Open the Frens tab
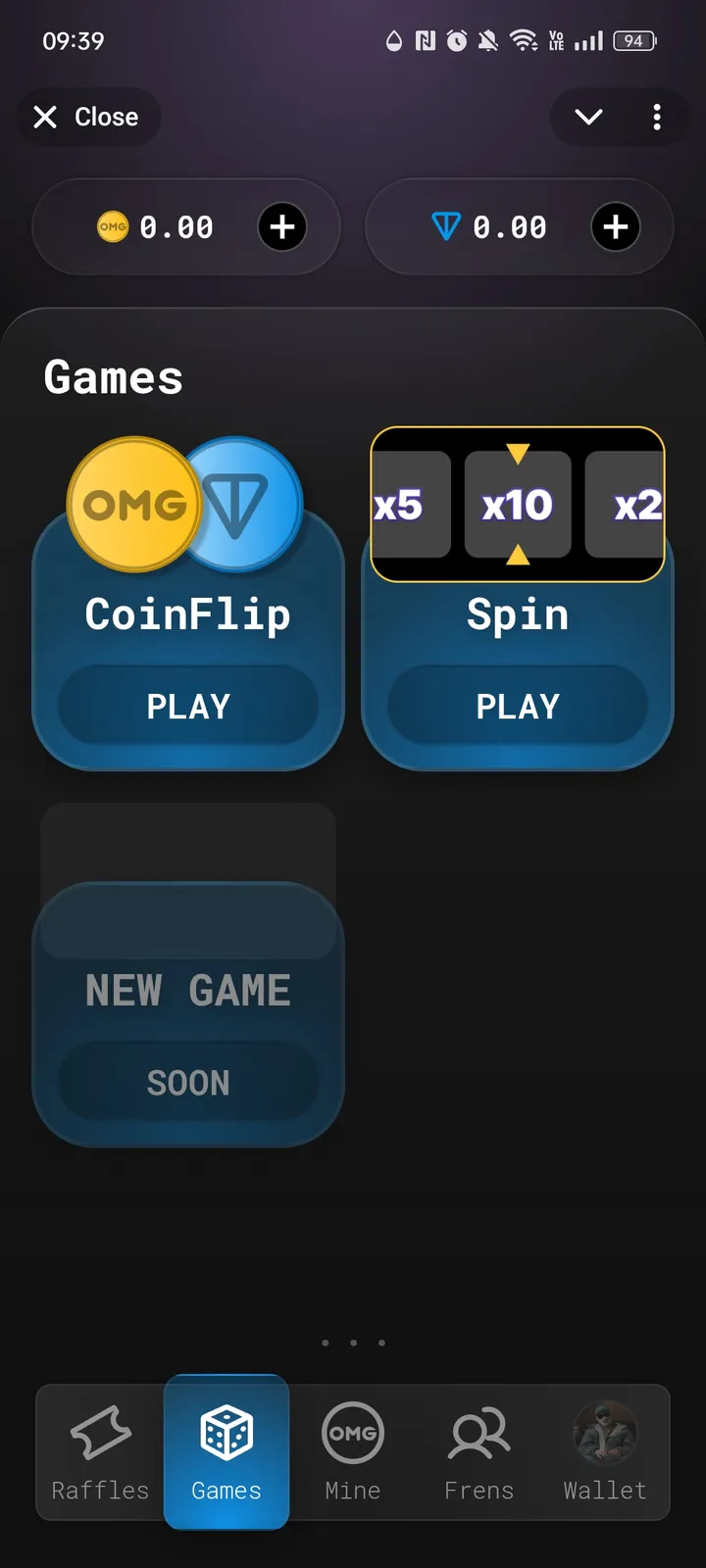706x1568 pixels. click(x=479, y=1452)
